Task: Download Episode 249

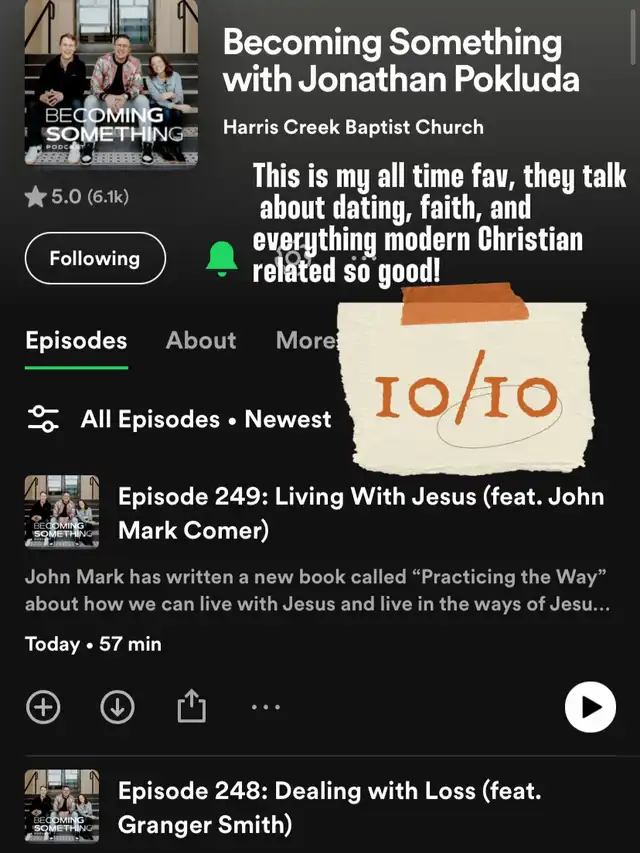Action: pyautogui.click(x=117, y=707)
